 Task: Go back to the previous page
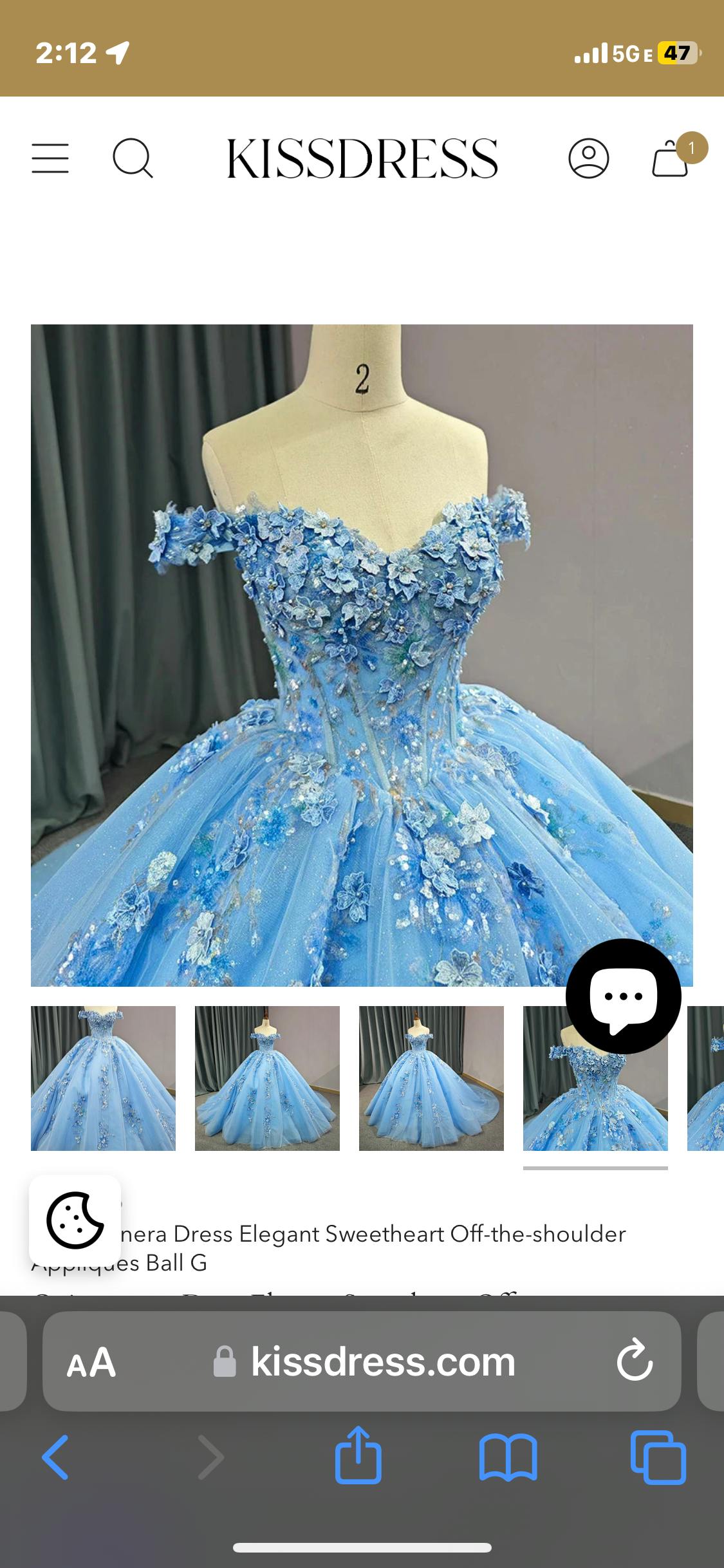tap(55, 1457)
